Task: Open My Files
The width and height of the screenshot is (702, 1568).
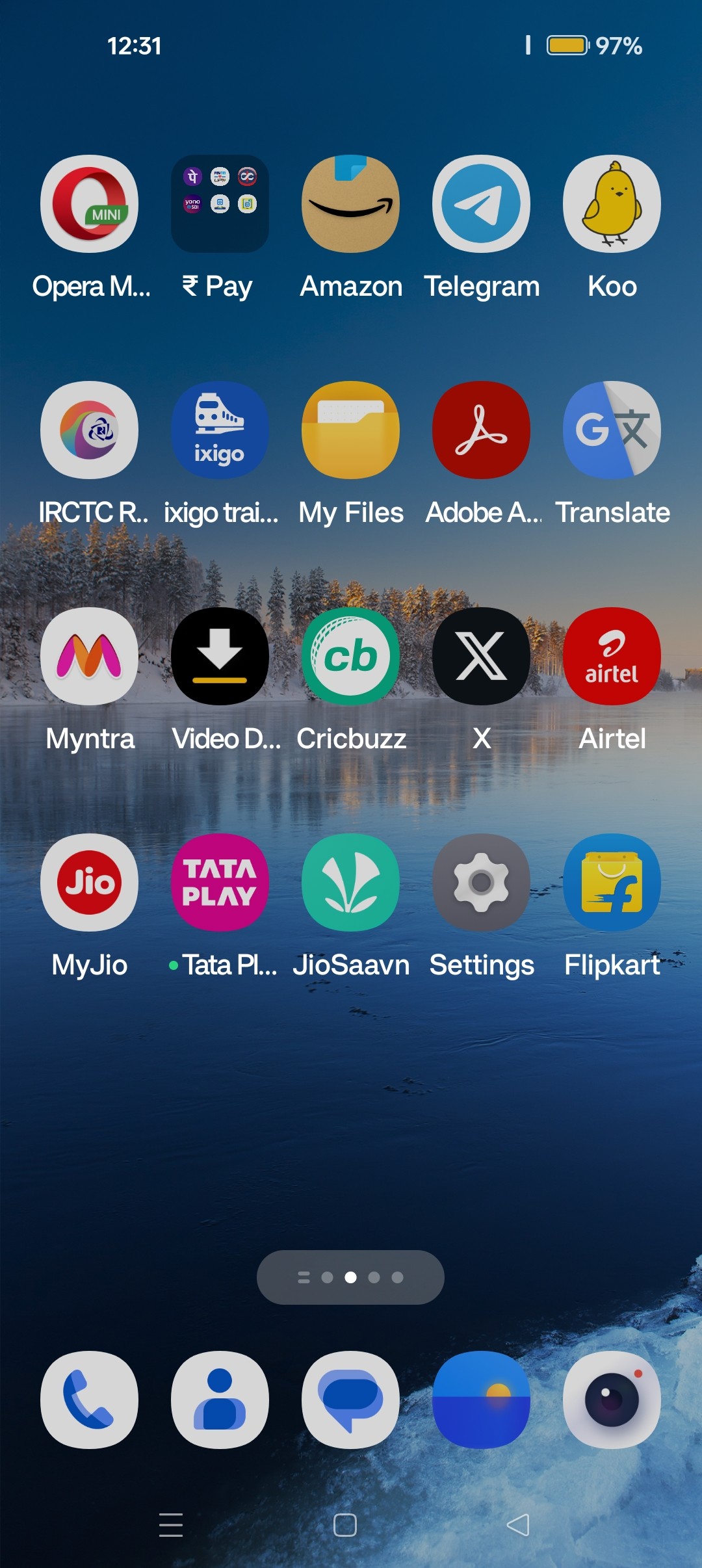Action: [351, 430]
